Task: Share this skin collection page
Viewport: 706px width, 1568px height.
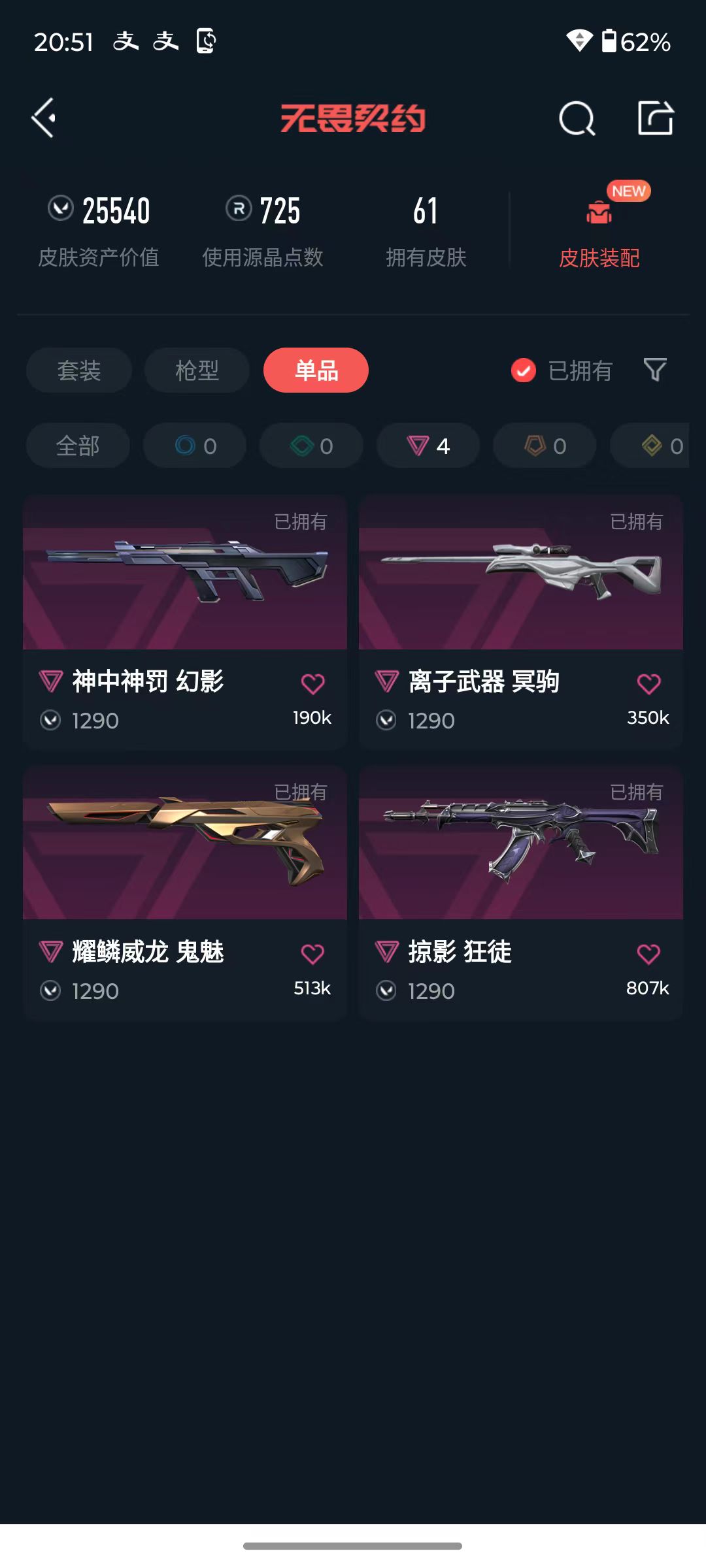Action: point(655,119)
